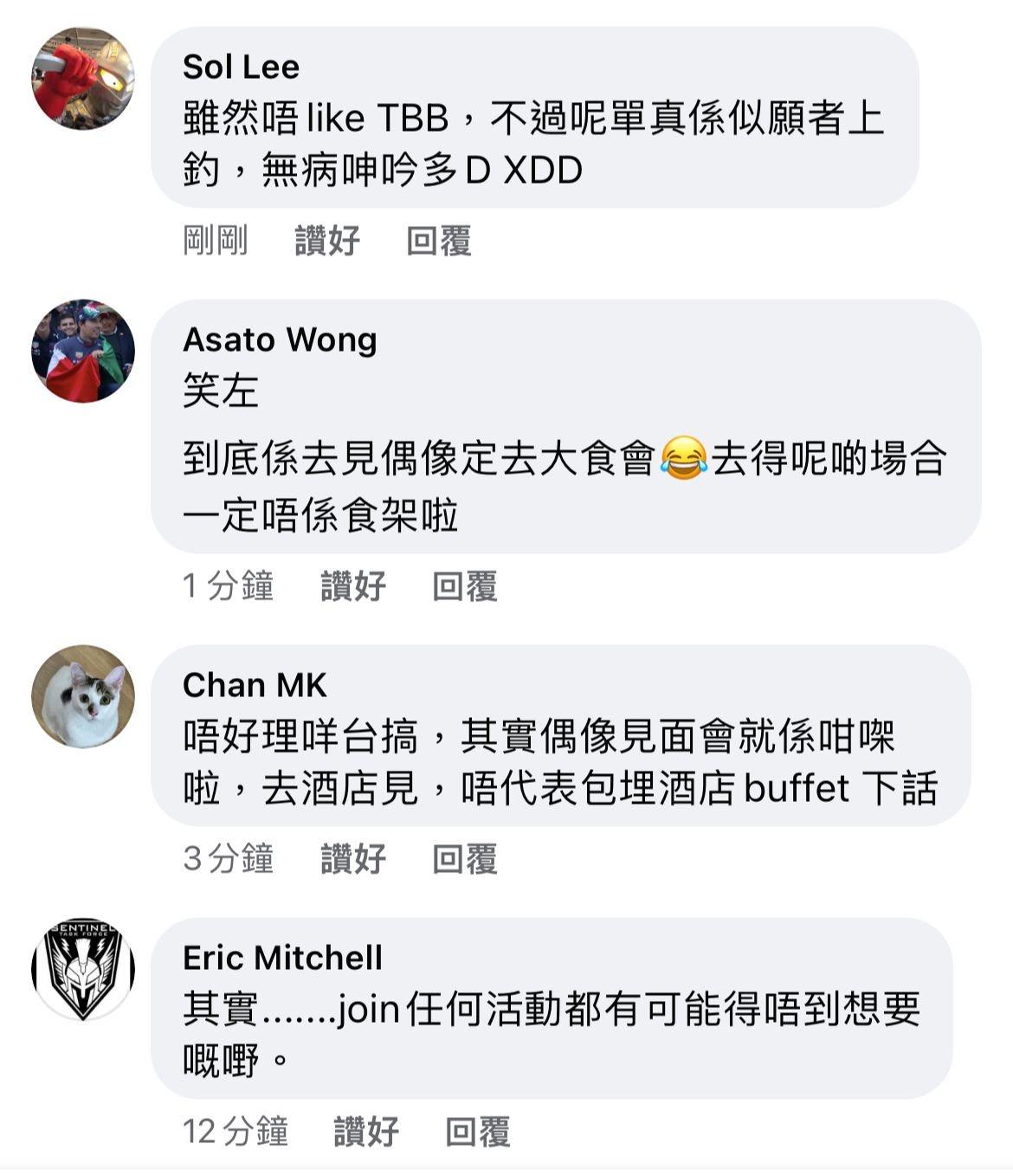Tap the name Asato Wong
Screen dimensions: 1013x1176
(280, 339)
